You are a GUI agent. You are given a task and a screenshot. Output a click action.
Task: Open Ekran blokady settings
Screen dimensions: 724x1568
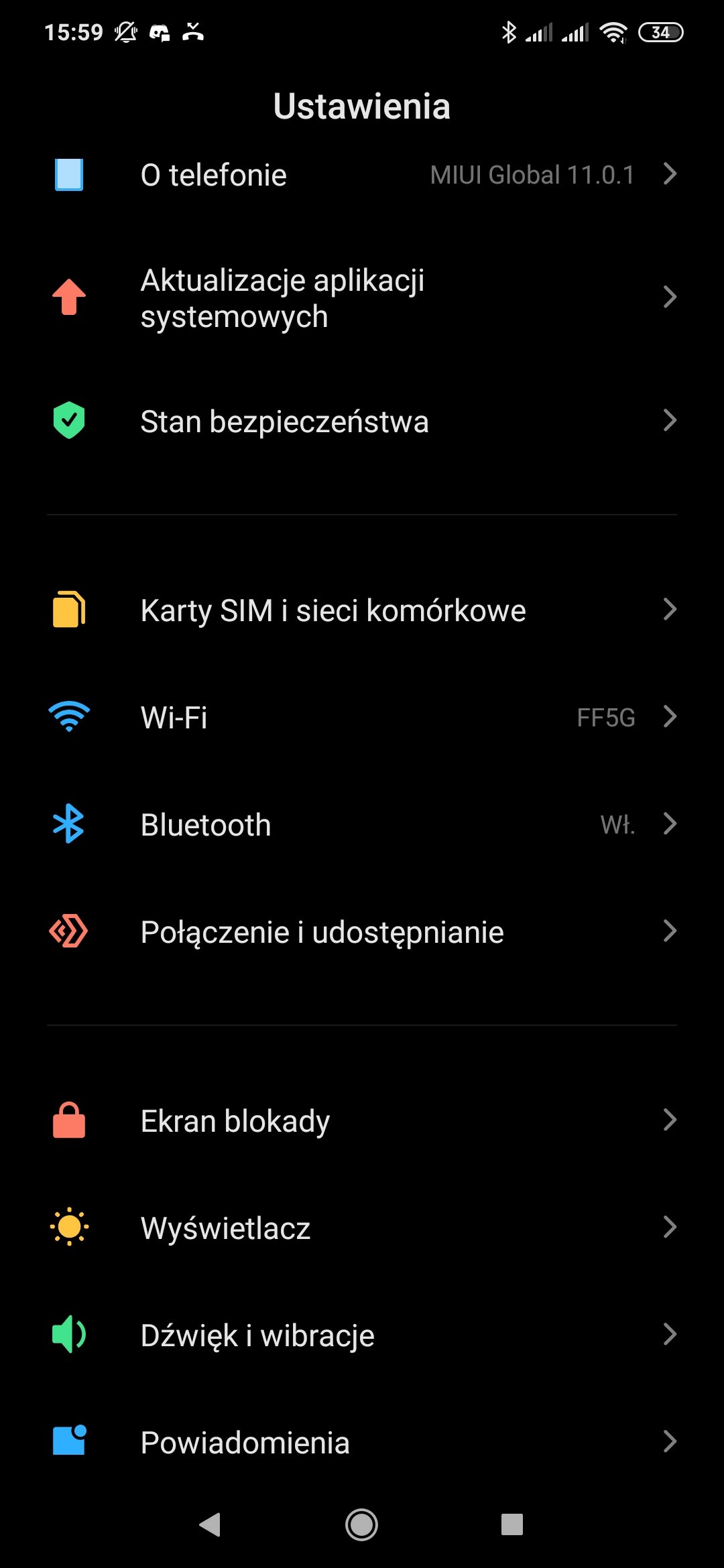[x=362, y=1120]
